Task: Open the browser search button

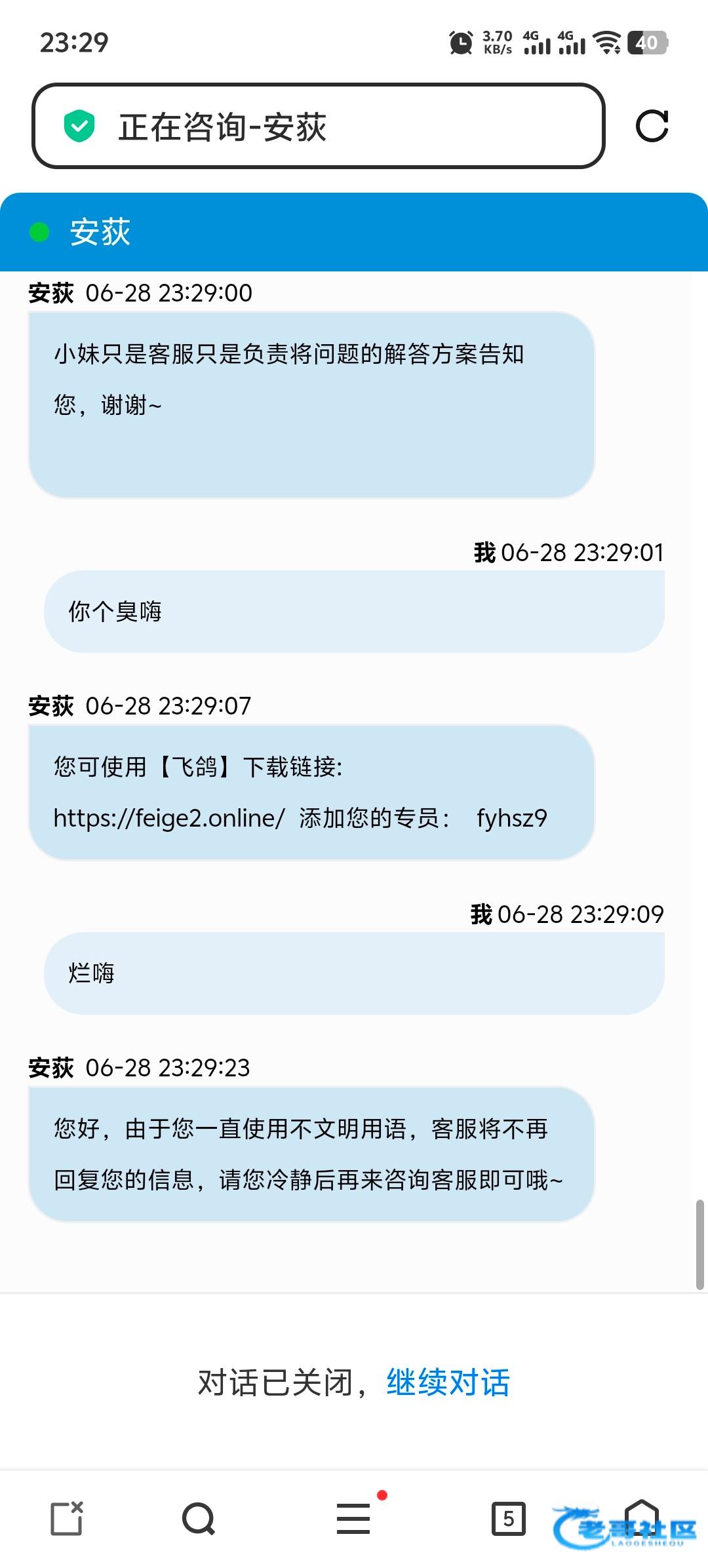Action: coord(199,1518)
